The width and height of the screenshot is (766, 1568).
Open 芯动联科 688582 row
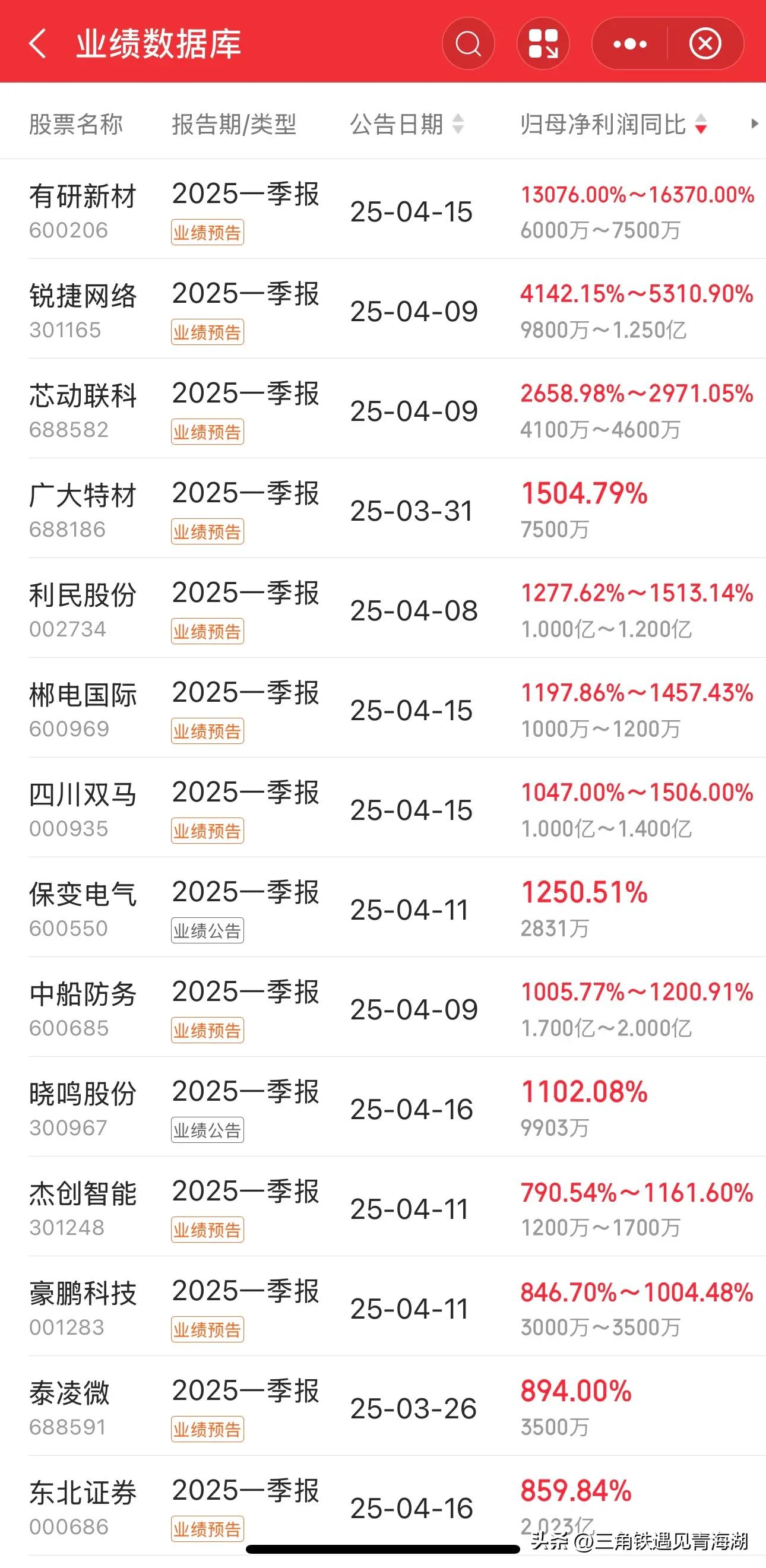383,409
